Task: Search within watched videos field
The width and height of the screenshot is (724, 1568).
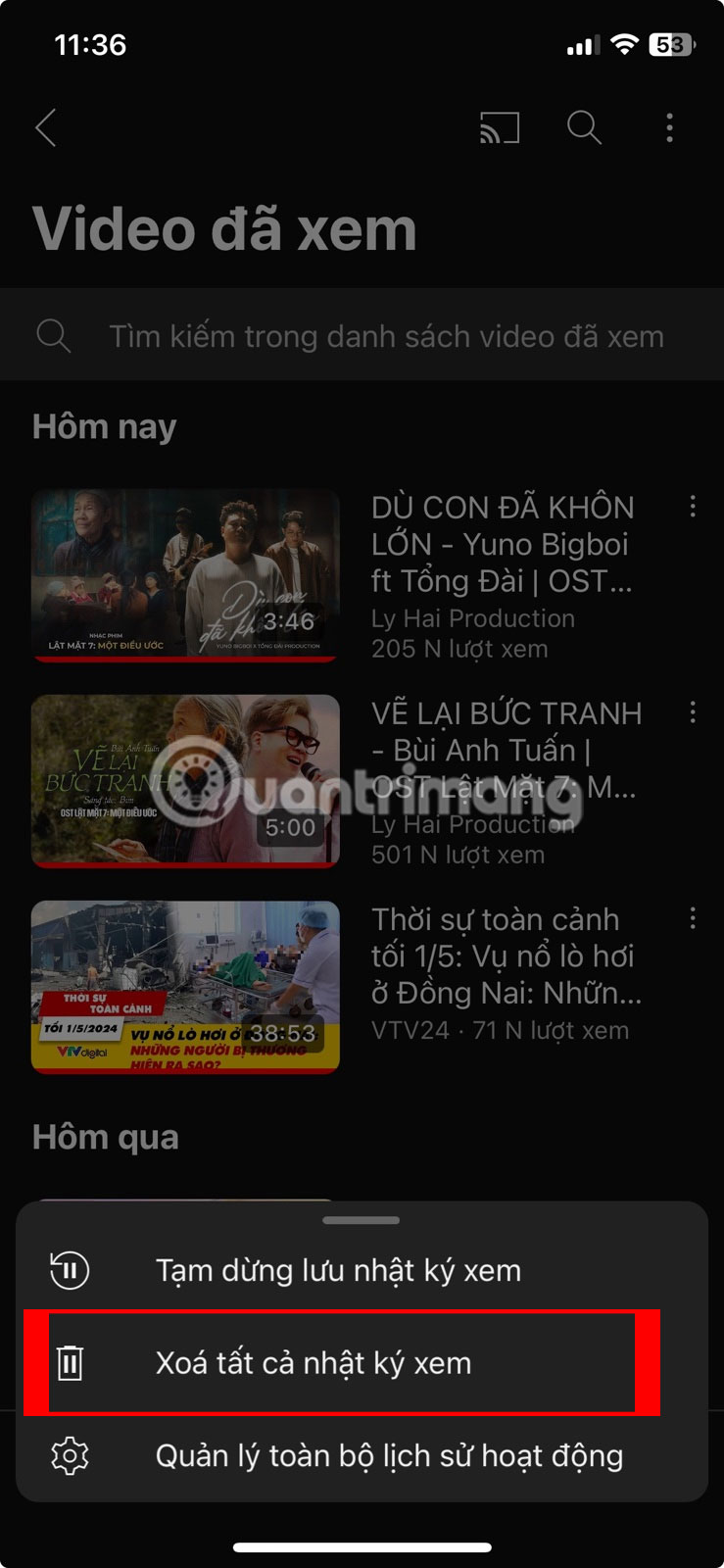Action: tap(386, 336)
